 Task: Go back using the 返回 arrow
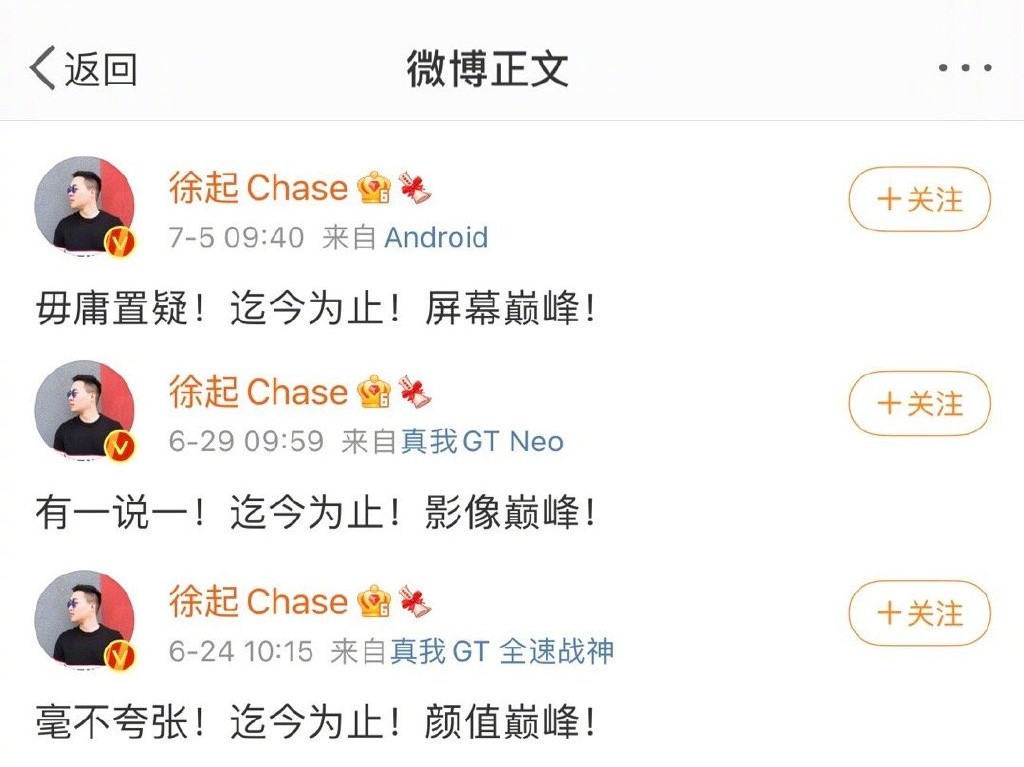point(82,69)
